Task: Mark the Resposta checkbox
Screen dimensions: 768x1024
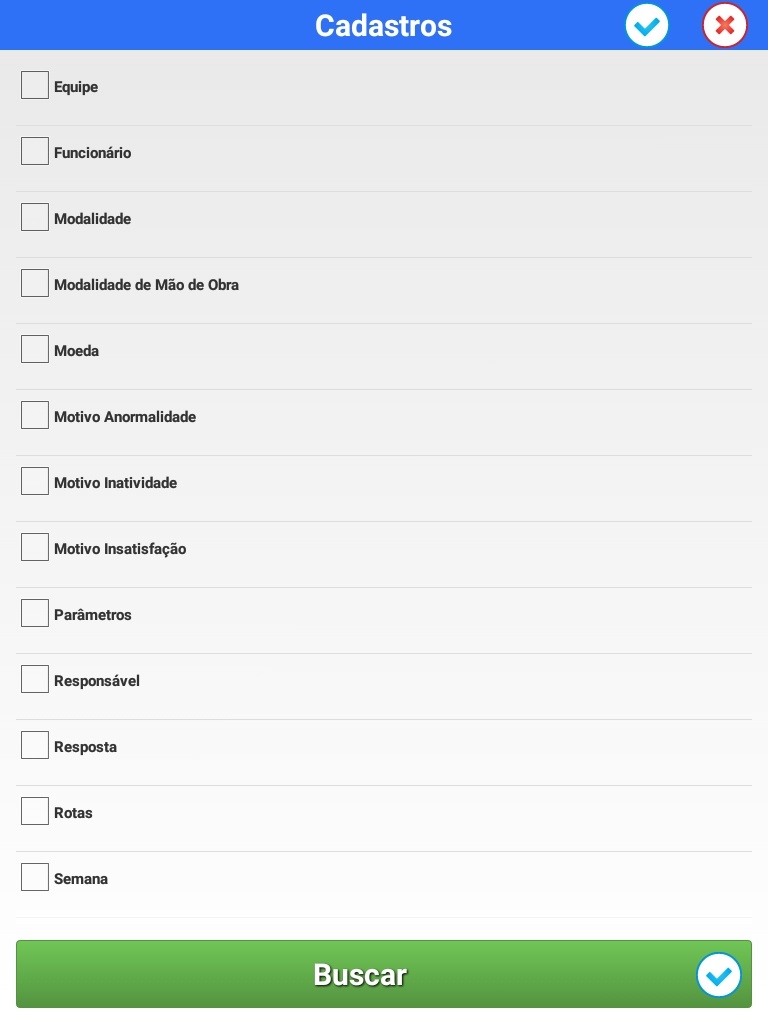Action: tap(35, 745)
